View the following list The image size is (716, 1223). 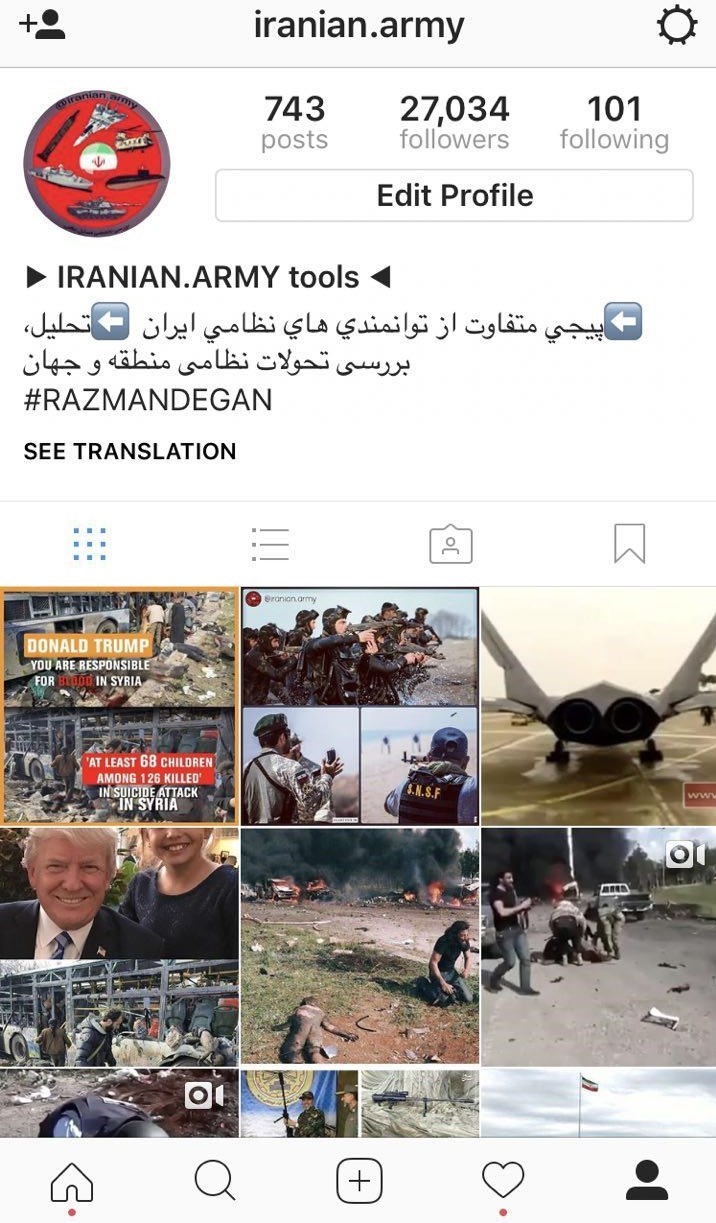tap(614, 122)
